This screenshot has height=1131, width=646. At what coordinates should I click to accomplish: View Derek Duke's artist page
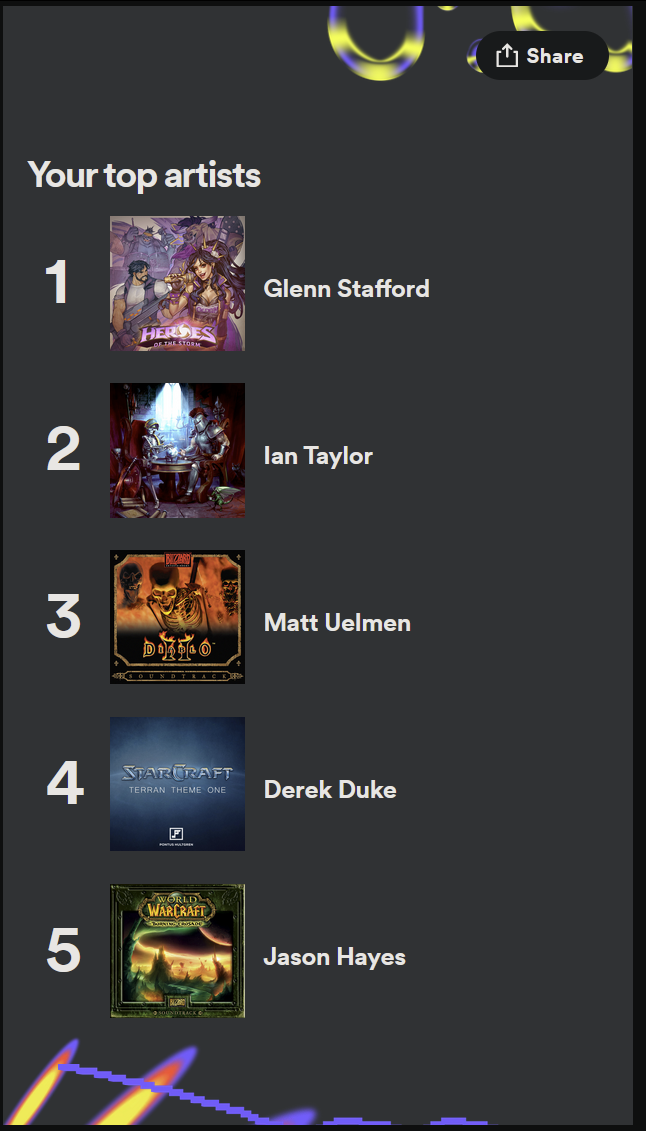(x=330, y=790)
